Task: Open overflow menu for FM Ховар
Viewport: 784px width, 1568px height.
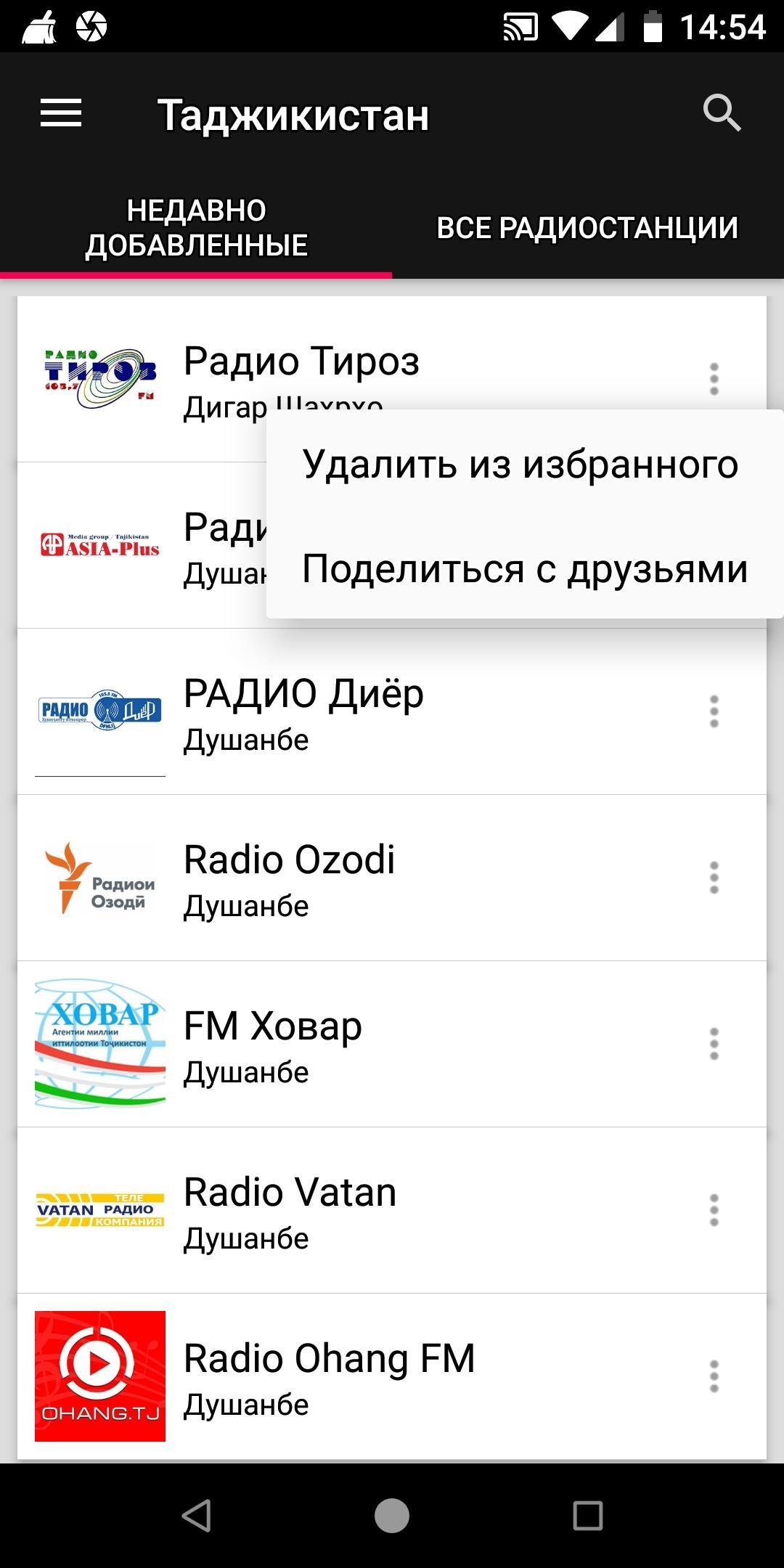Action: tap(714, 1044)
